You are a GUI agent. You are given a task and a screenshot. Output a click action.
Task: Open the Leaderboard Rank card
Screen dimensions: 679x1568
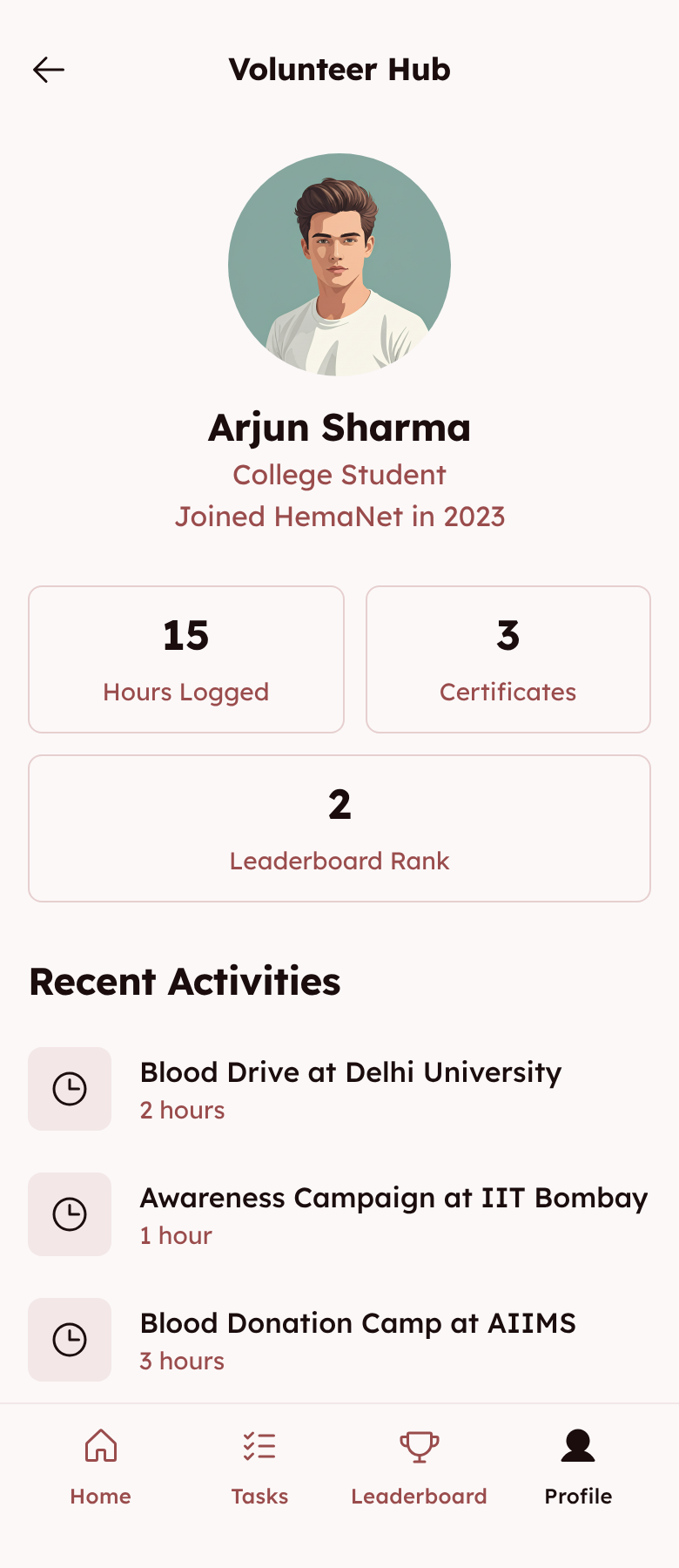click(339, 828)
